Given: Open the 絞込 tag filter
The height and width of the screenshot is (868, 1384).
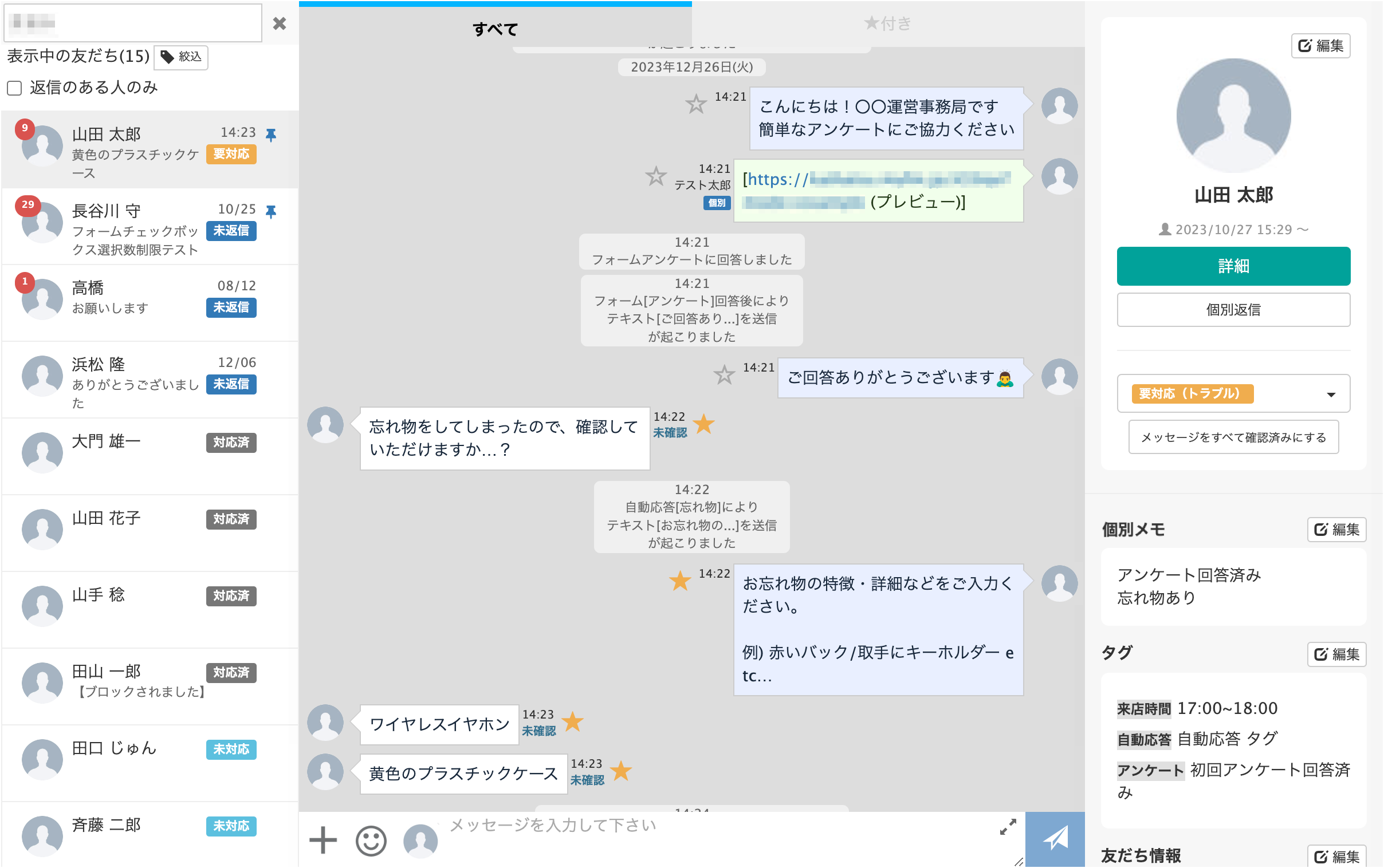Looking at the screenshot, I should click(x=181, y=57).
